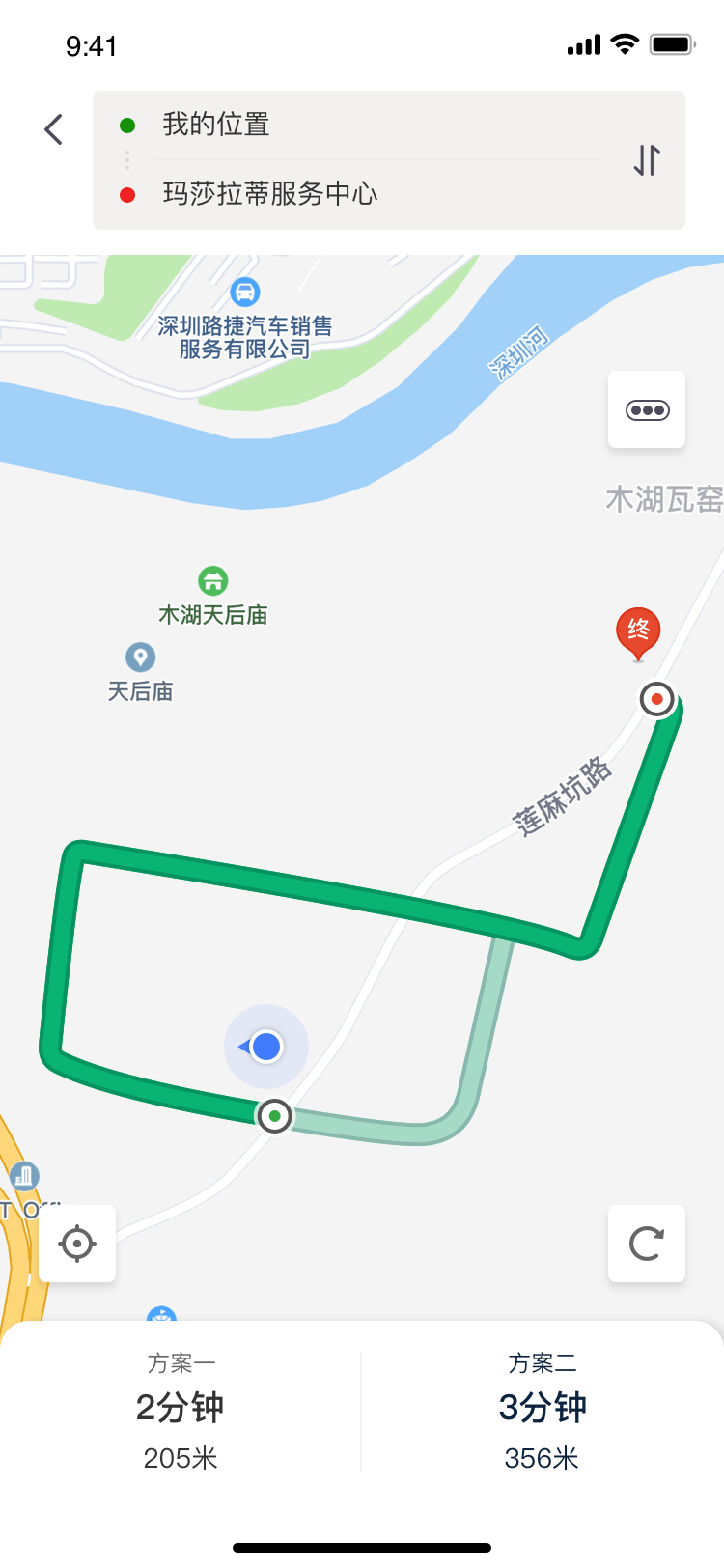Open 深圳路捷汽车销售服务有限公司 marker

click(245, 292)
